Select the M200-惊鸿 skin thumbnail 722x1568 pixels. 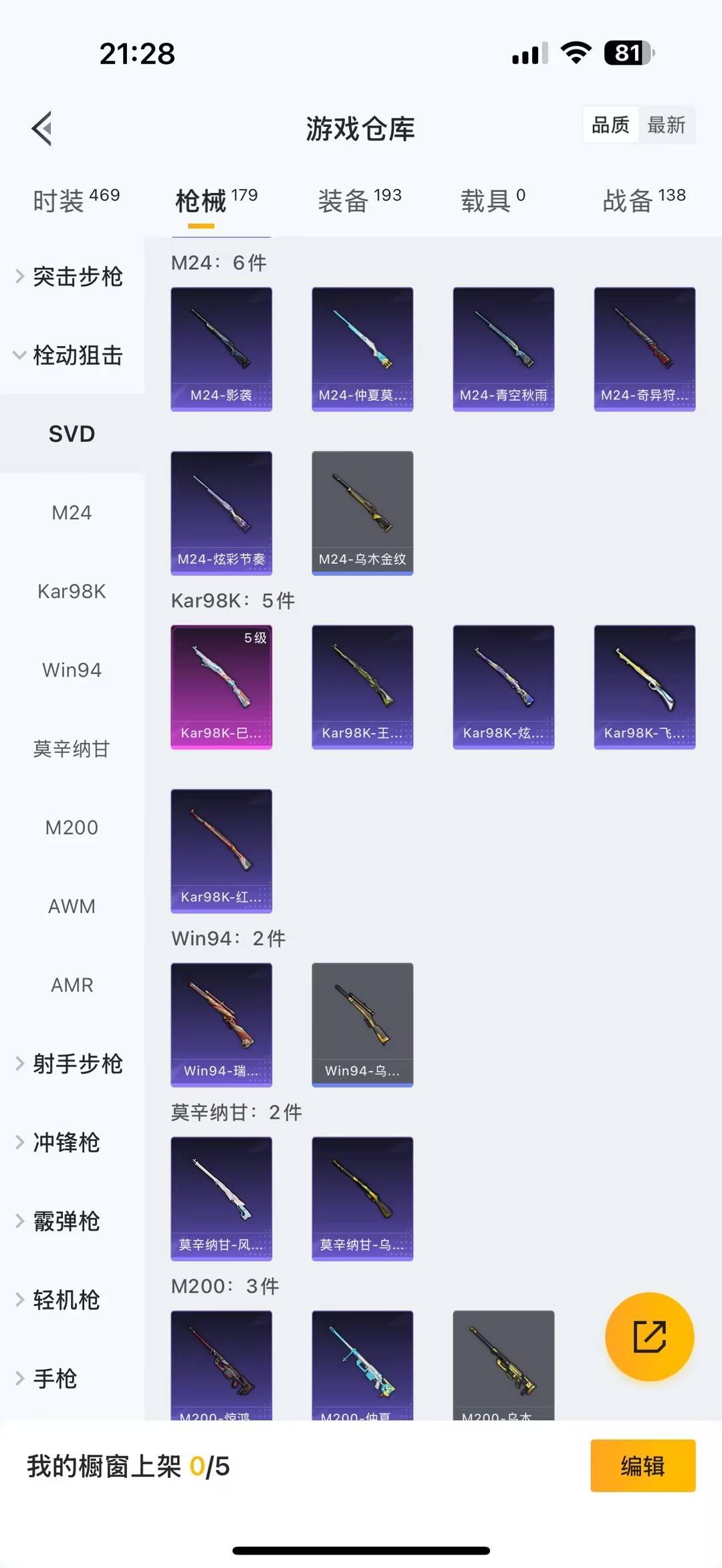[221, 1368]
